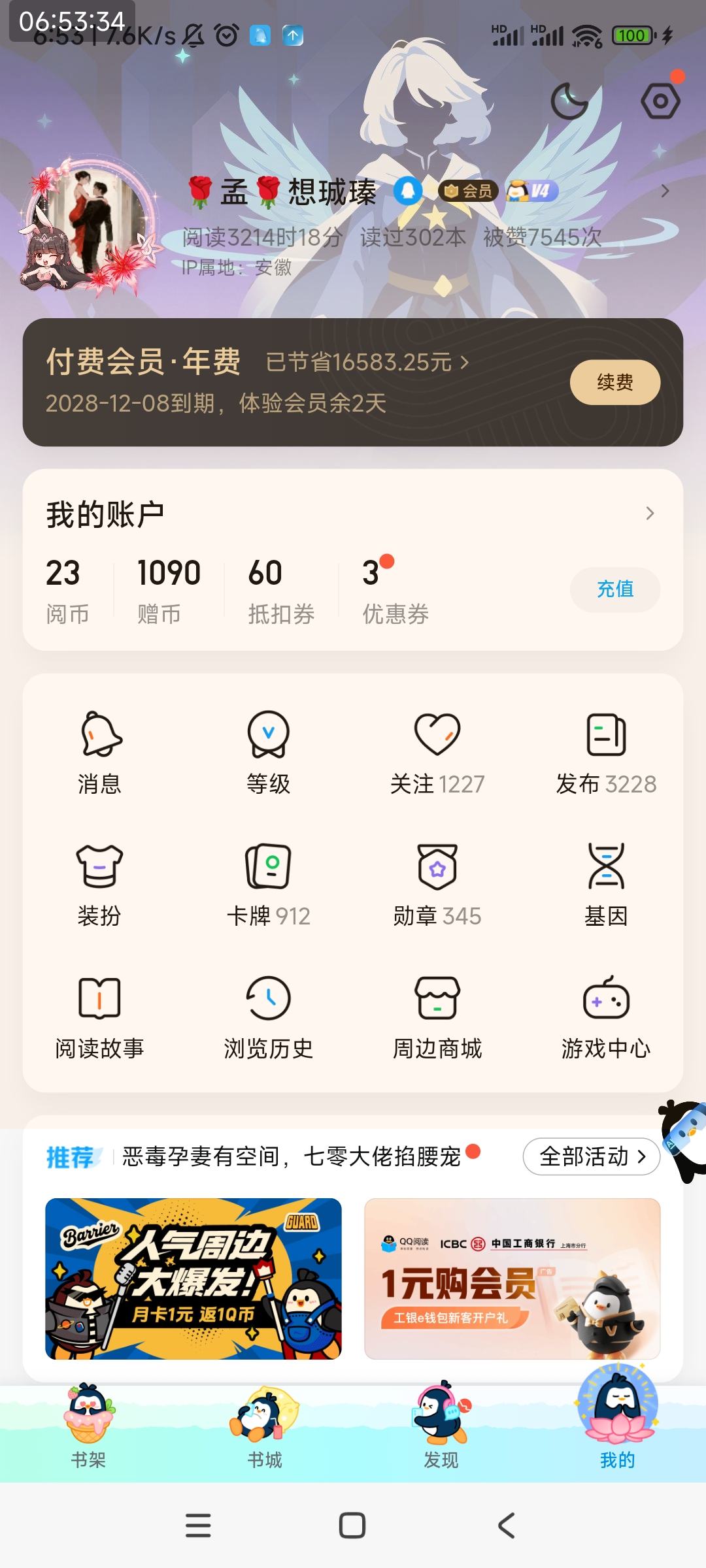Open 发布 3228 published posts
Screen dimensions: 706x1568
coord(606,751)
